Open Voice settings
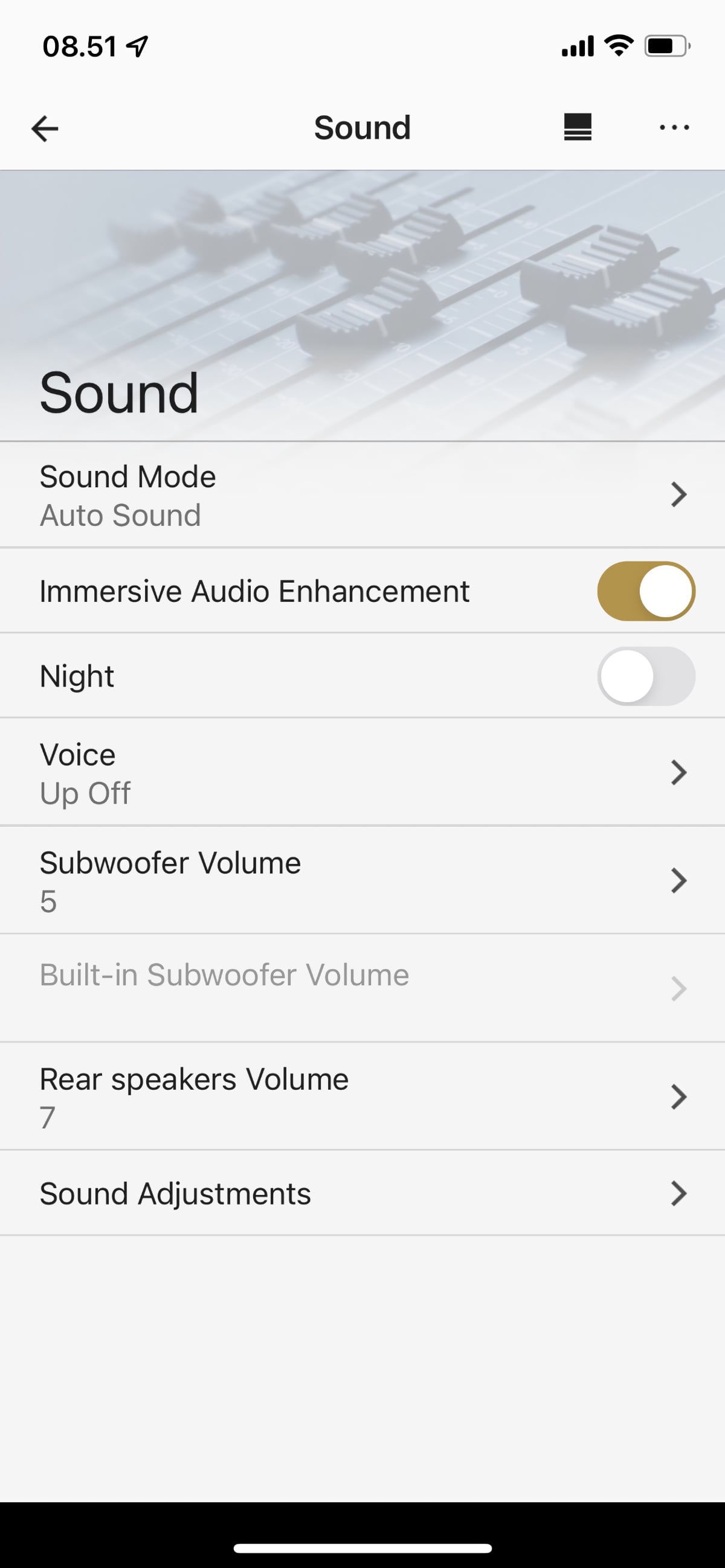The height and width of the screenshot is (1568, 725). (x=362, y=772)
